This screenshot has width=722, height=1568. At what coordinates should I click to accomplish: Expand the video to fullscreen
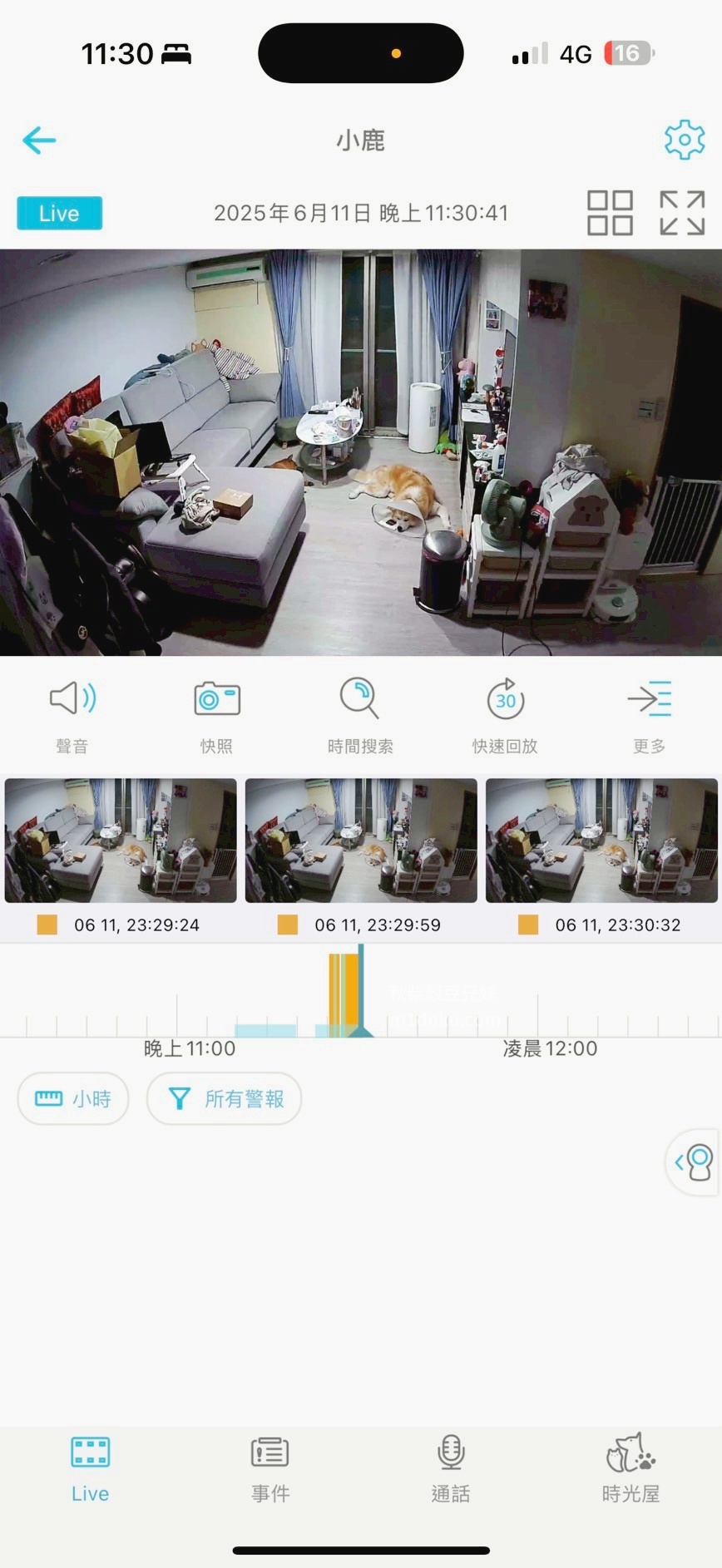tap(682, 213)
